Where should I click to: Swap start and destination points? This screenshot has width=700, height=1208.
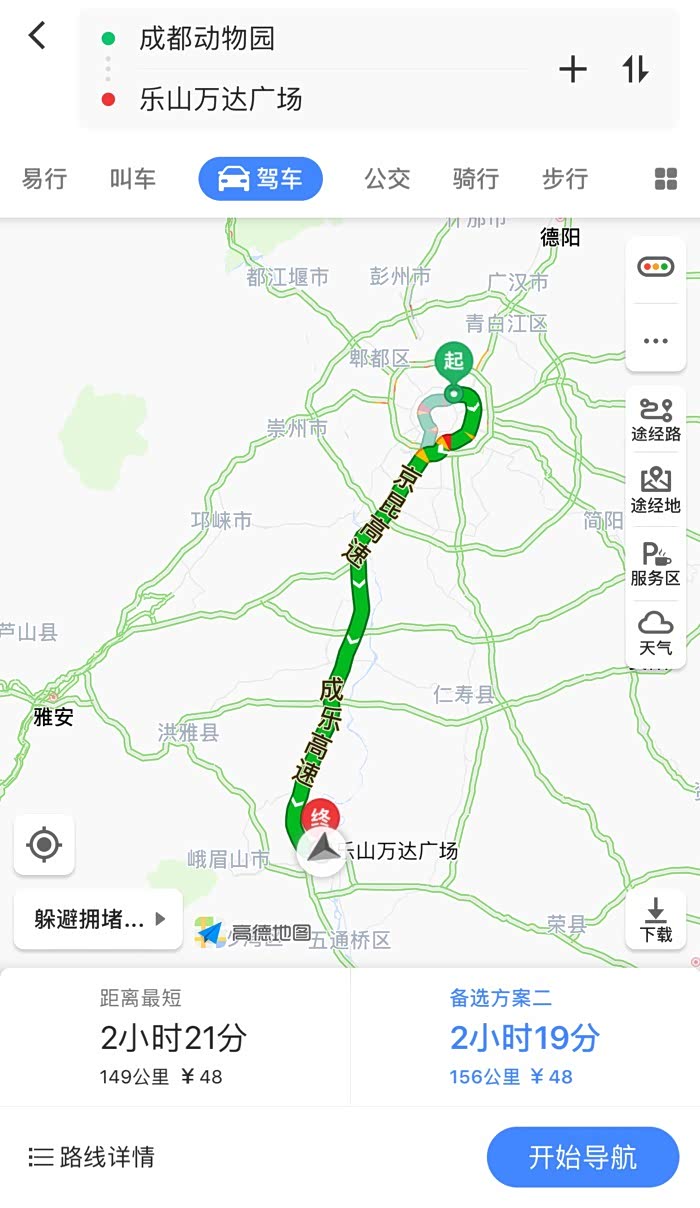(636, 69)
